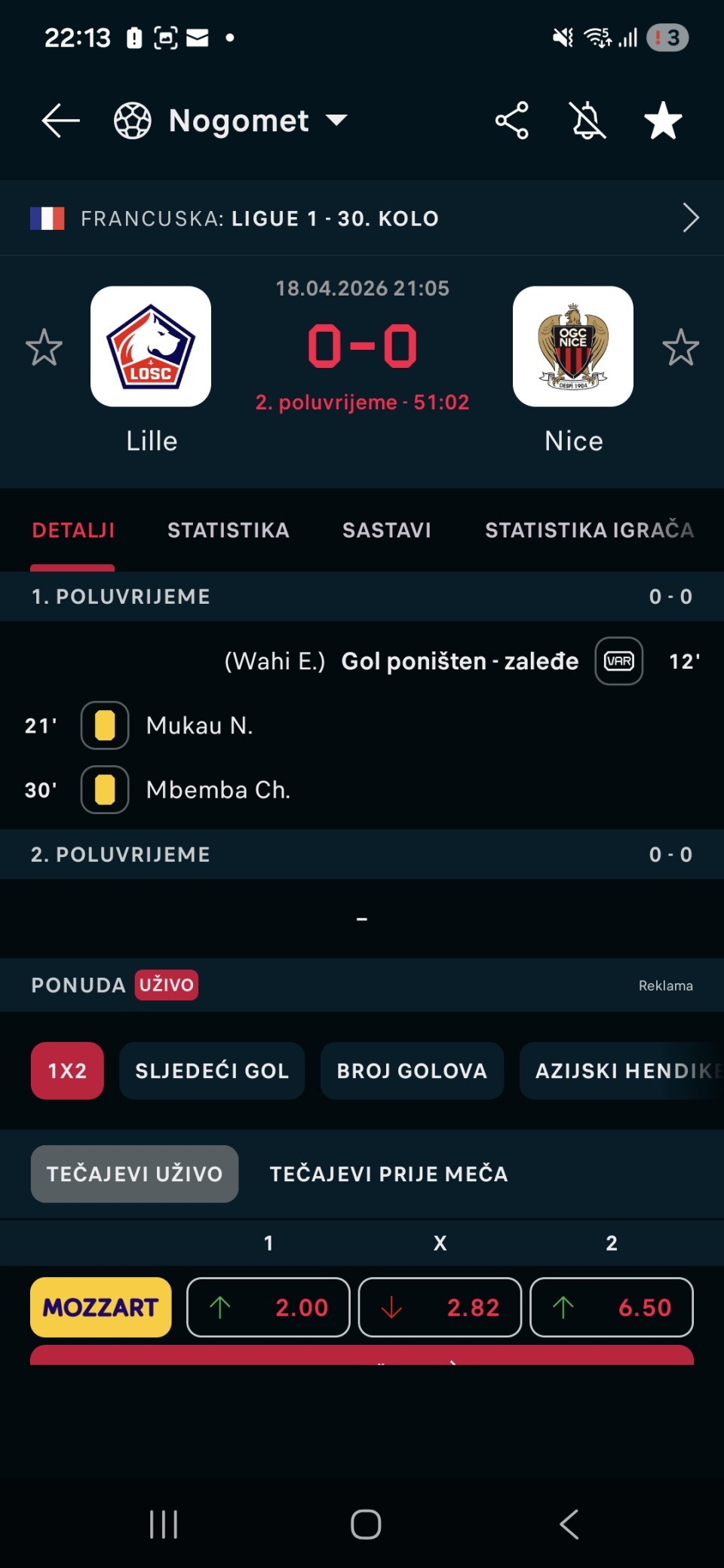Toggle match notifications bell
Image resolution: width=724 pixels, height=1568 pixels.
pos(587,121)
